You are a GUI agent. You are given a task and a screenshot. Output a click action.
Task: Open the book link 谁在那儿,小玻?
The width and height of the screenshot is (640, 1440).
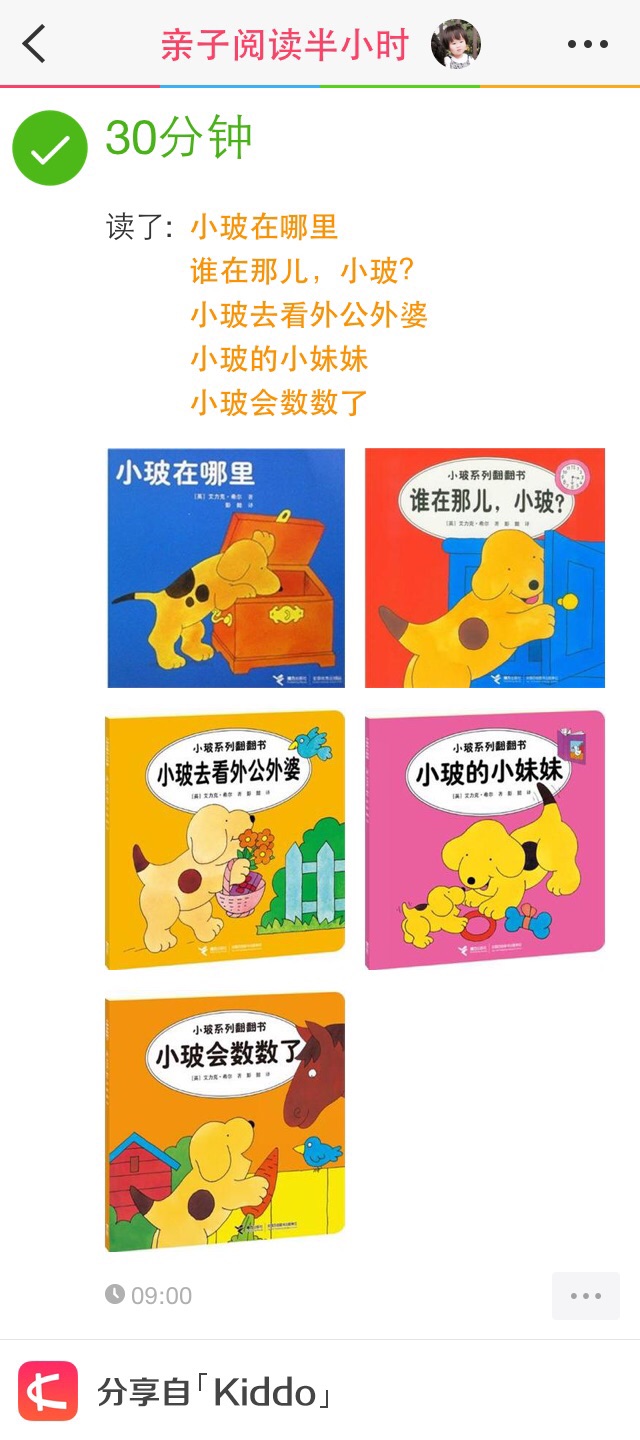tap(302, 271)
